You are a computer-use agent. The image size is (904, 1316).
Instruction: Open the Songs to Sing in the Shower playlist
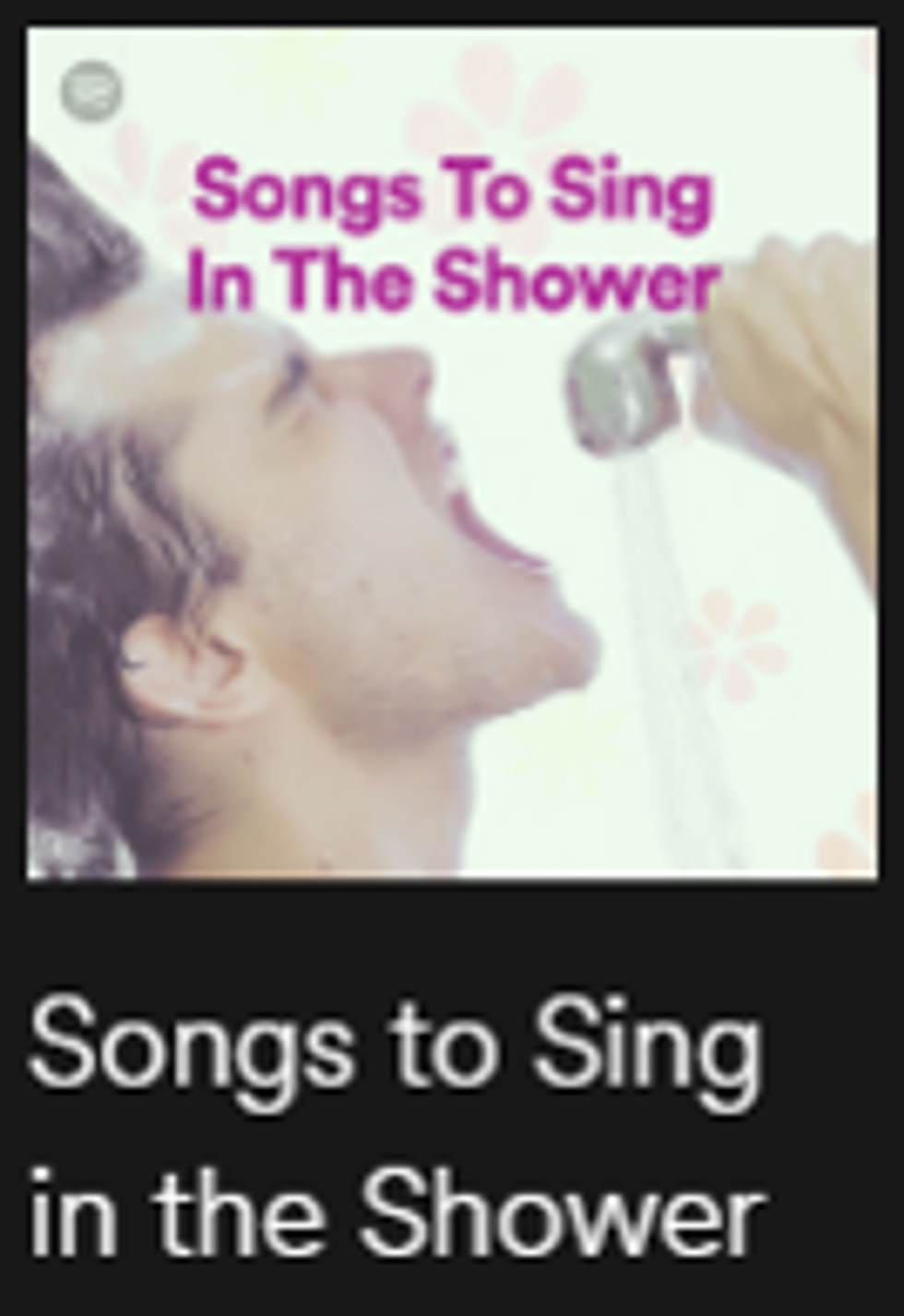pyautogui.click(x=452, y=452)
